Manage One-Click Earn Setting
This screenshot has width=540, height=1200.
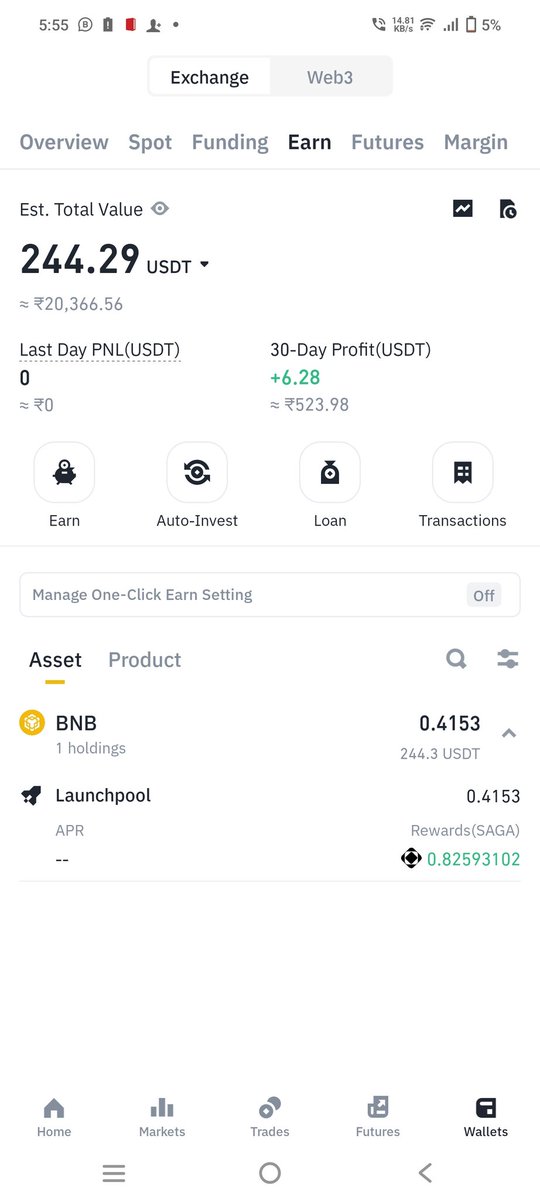(270, 595)
